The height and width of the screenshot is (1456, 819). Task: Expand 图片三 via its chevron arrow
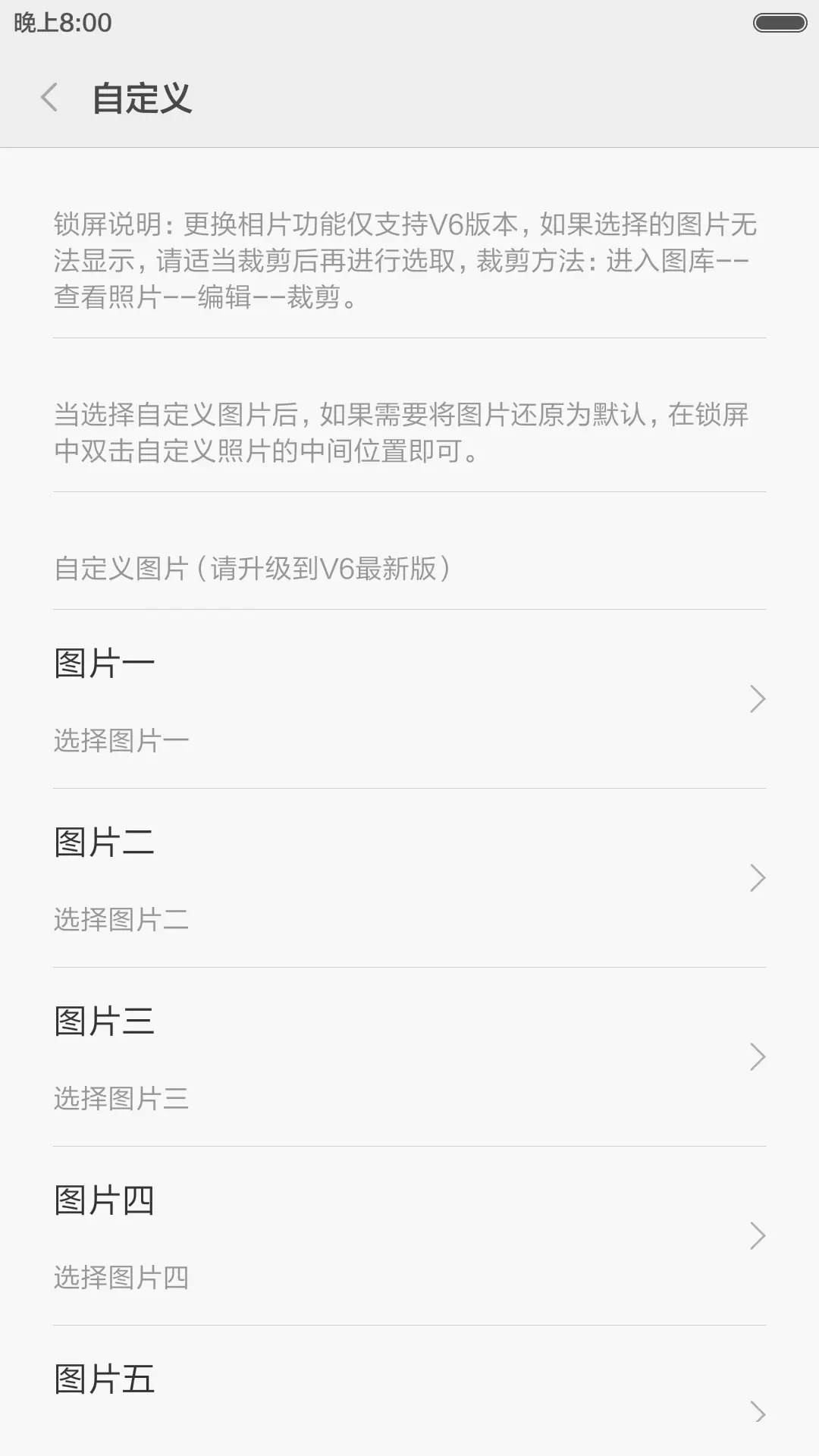757,1056
